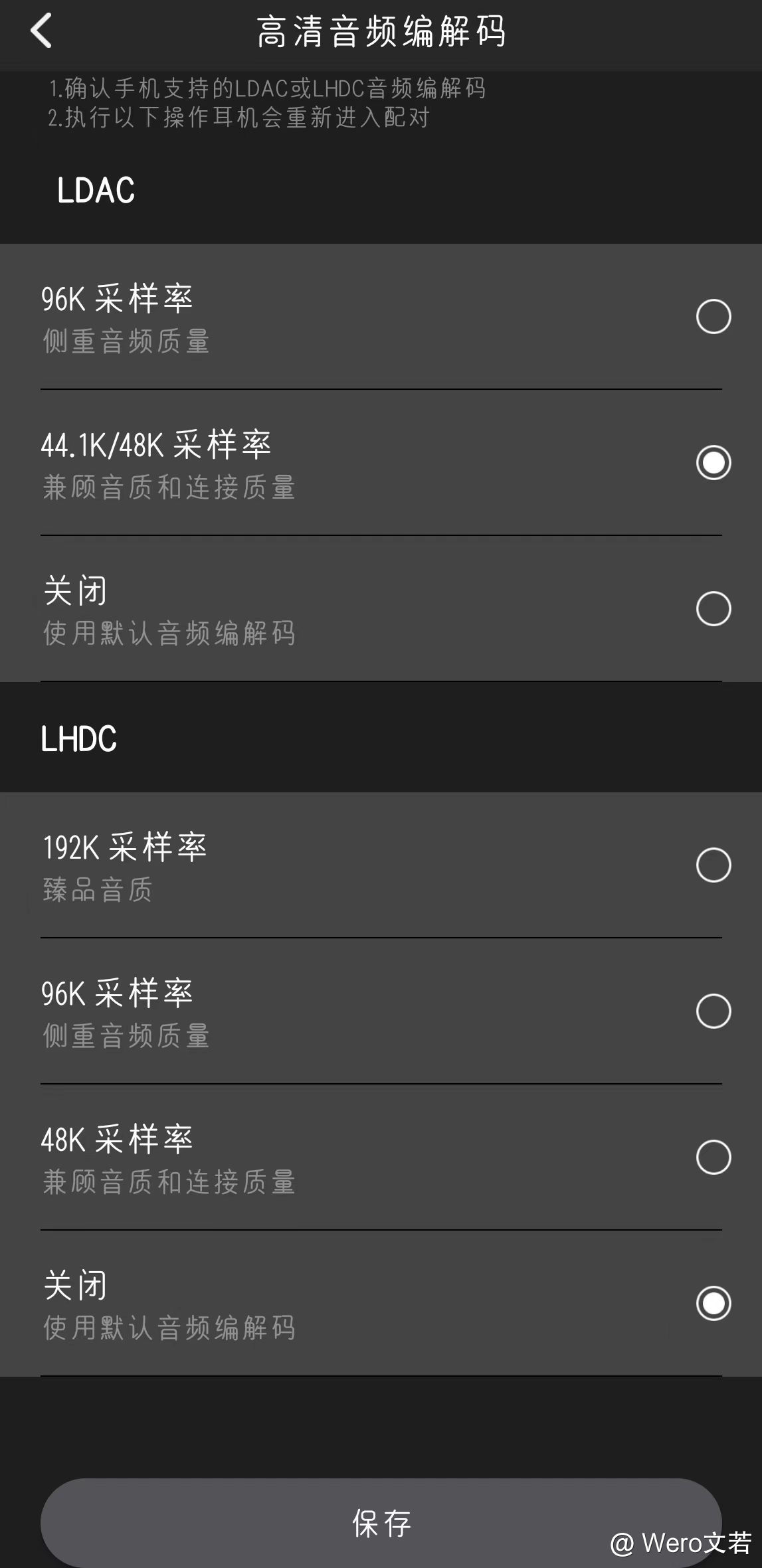Pick LHDC 48K 采样率 option

(x=714, y=1157)
